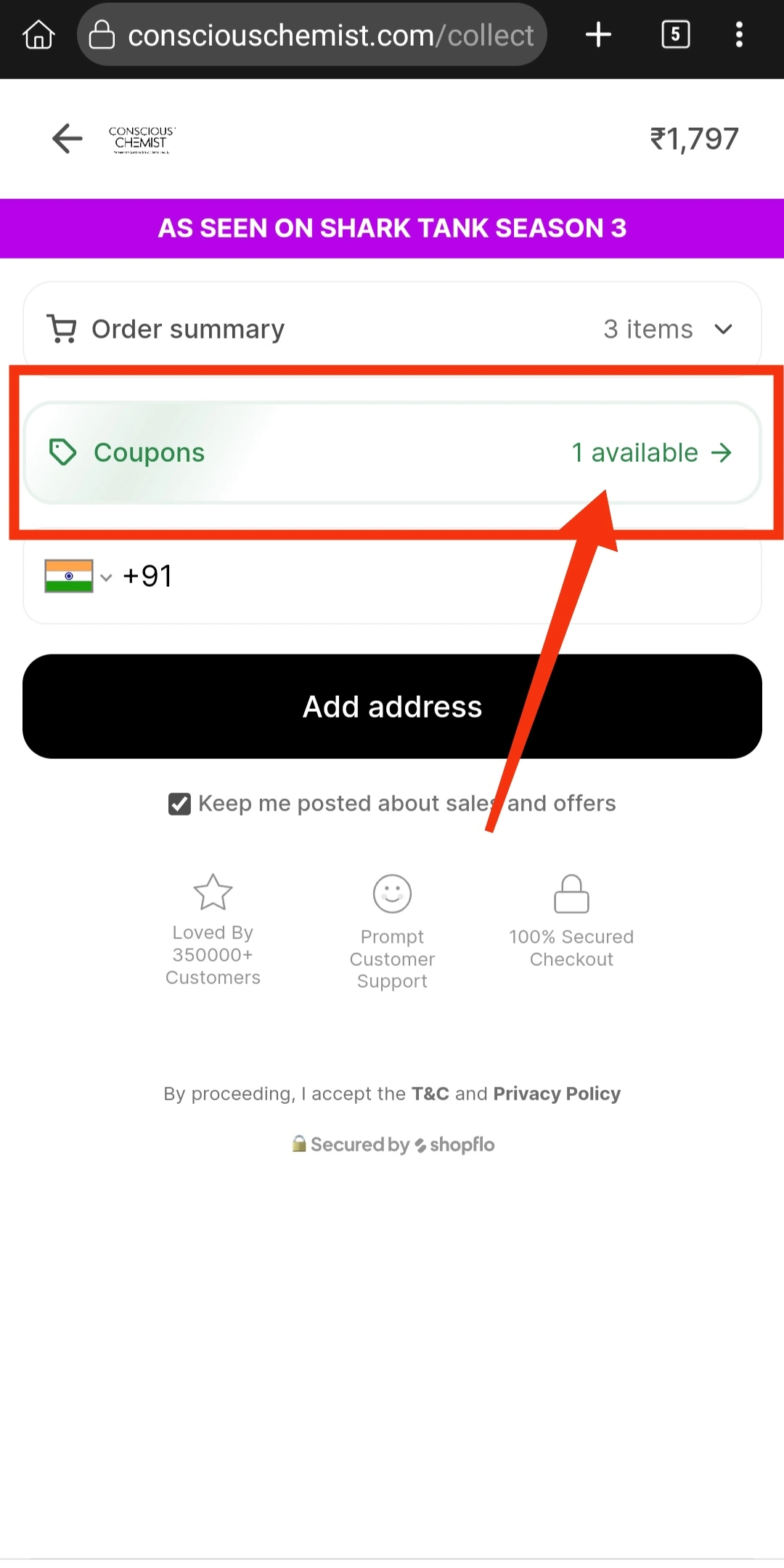784x1568 pixels.
Task: Open the browser overflow menu
Action: tap(739, 35)
